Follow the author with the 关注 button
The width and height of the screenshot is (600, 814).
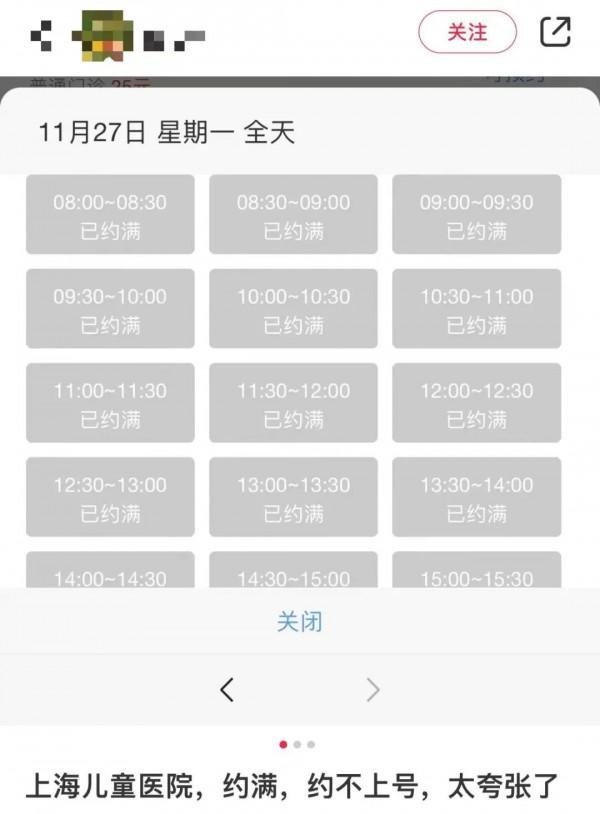click(x=467, y=32)
